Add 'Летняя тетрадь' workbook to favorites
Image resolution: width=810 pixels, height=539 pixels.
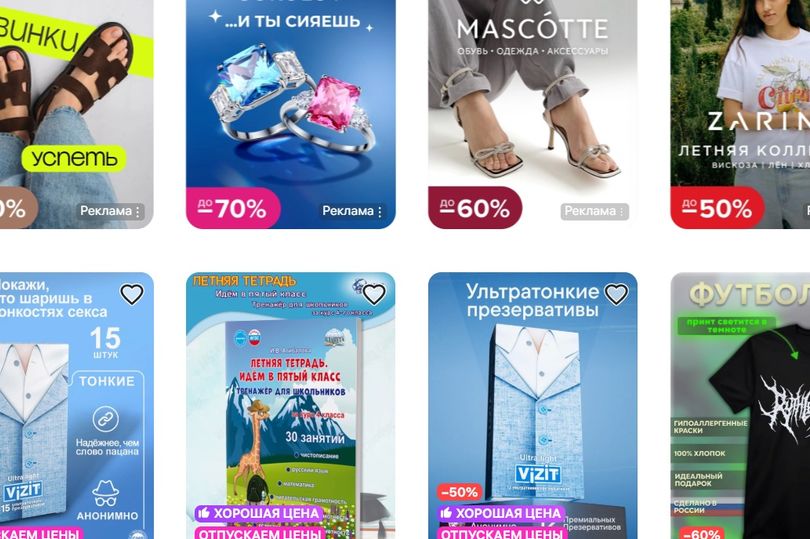(x=374, y=294)
